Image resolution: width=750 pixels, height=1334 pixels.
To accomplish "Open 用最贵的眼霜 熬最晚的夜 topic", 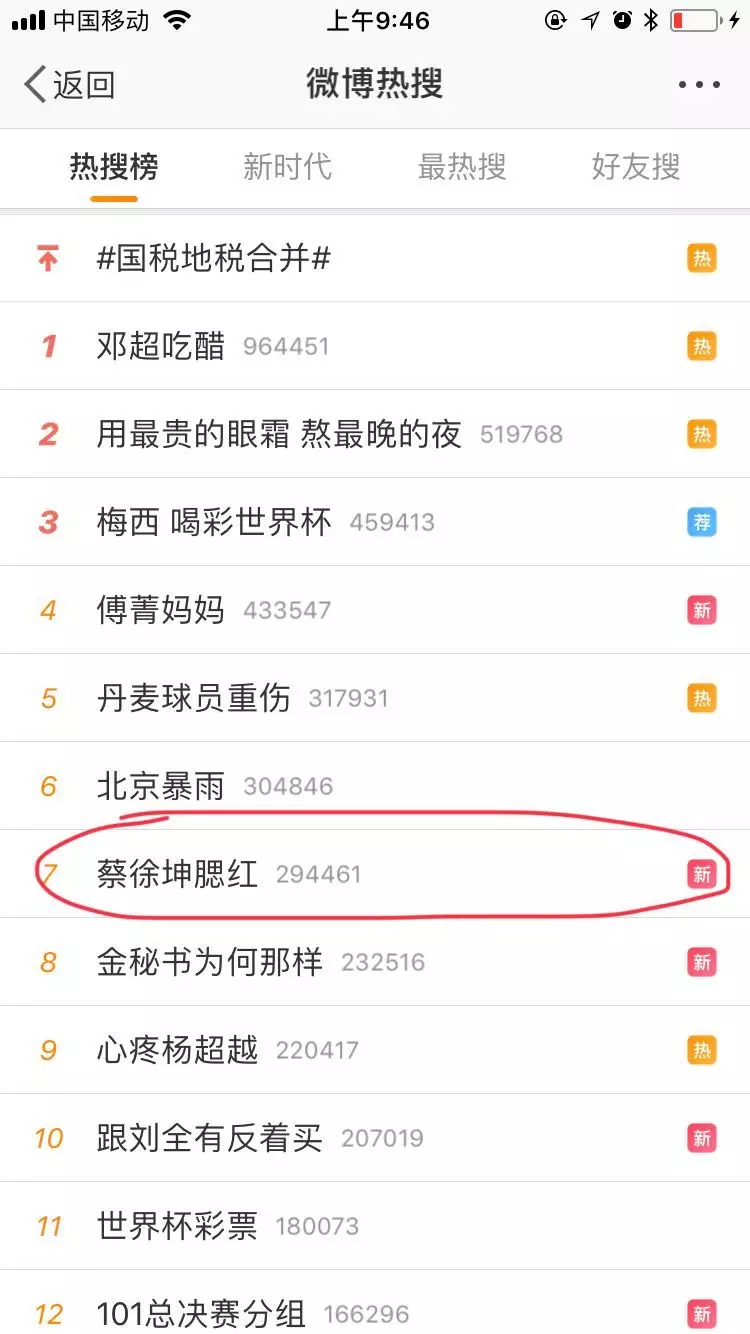I will click(279, 434).
